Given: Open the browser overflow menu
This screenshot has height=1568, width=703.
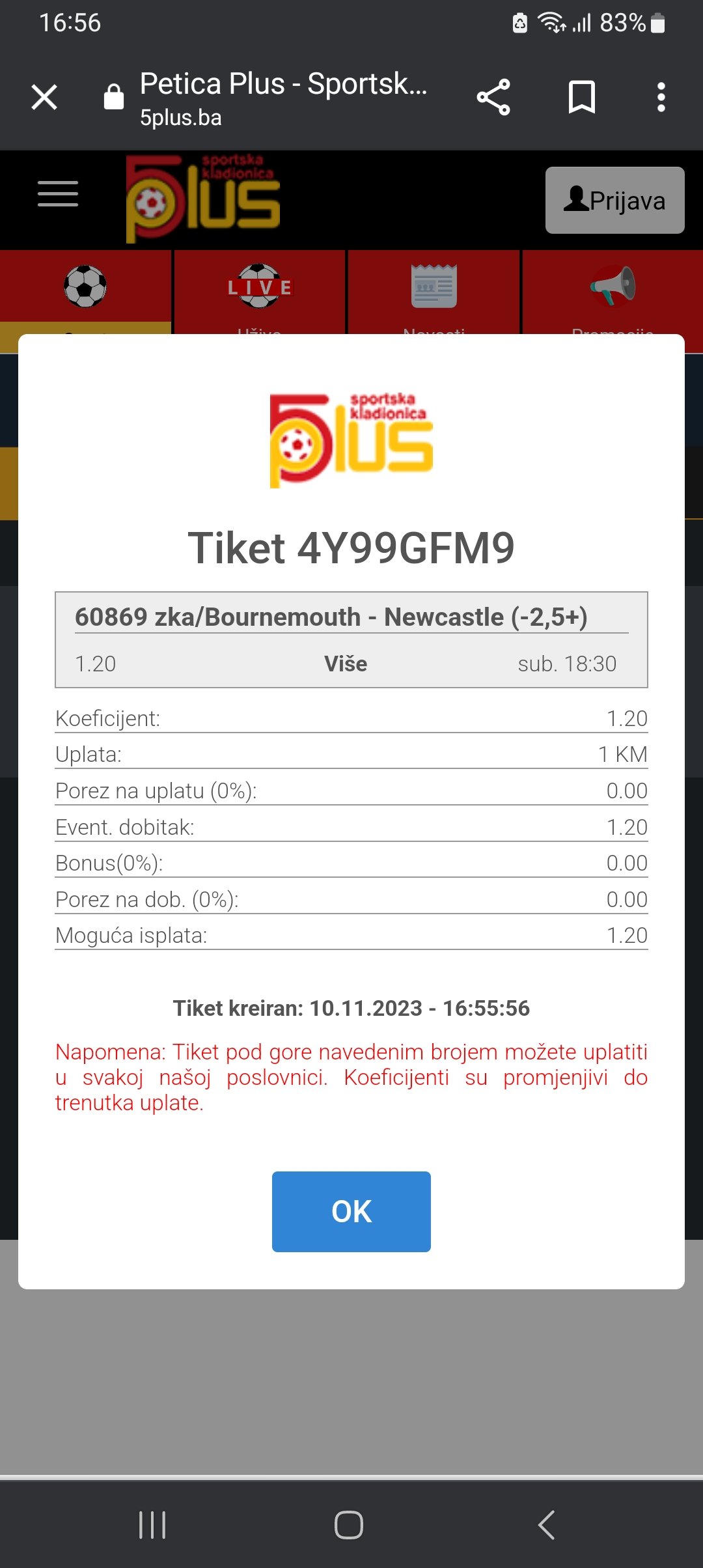Looking at the screenshot, I should (661, 98).
